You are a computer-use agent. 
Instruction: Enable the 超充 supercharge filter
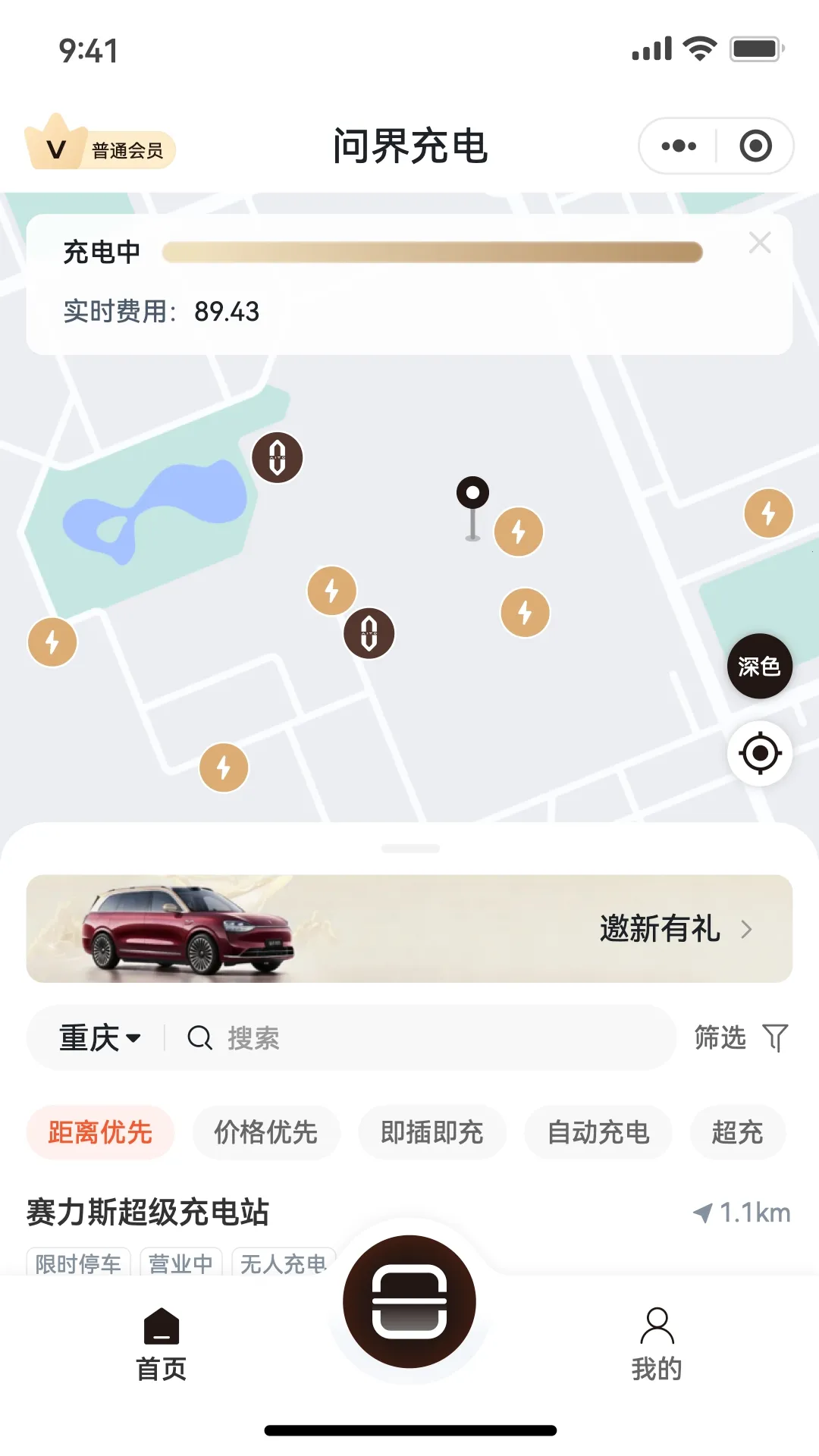[x=736, y=1132]
